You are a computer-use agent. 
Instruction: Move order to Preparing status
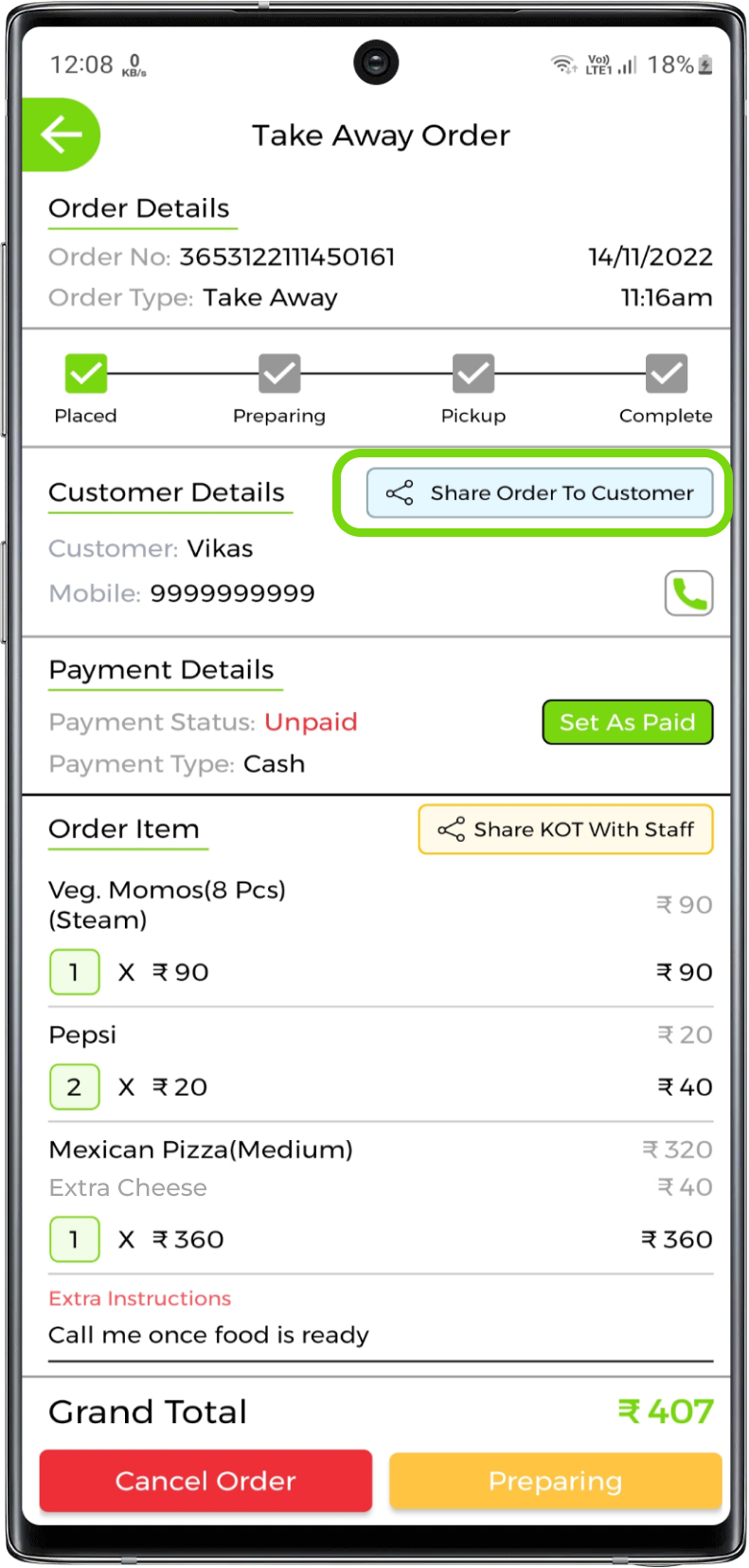point(555,1481)
